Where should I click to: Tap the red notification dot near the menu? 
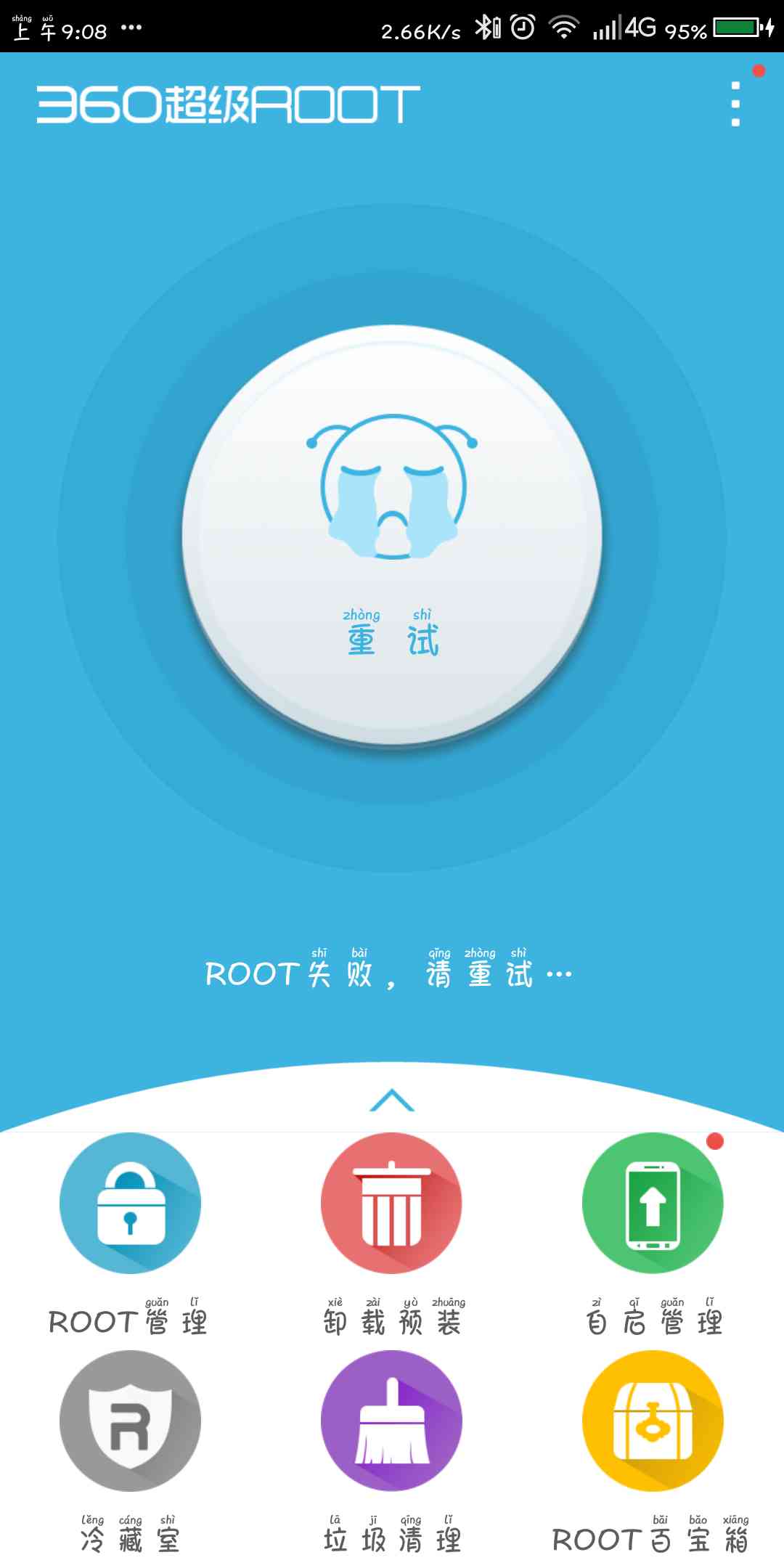758,71
